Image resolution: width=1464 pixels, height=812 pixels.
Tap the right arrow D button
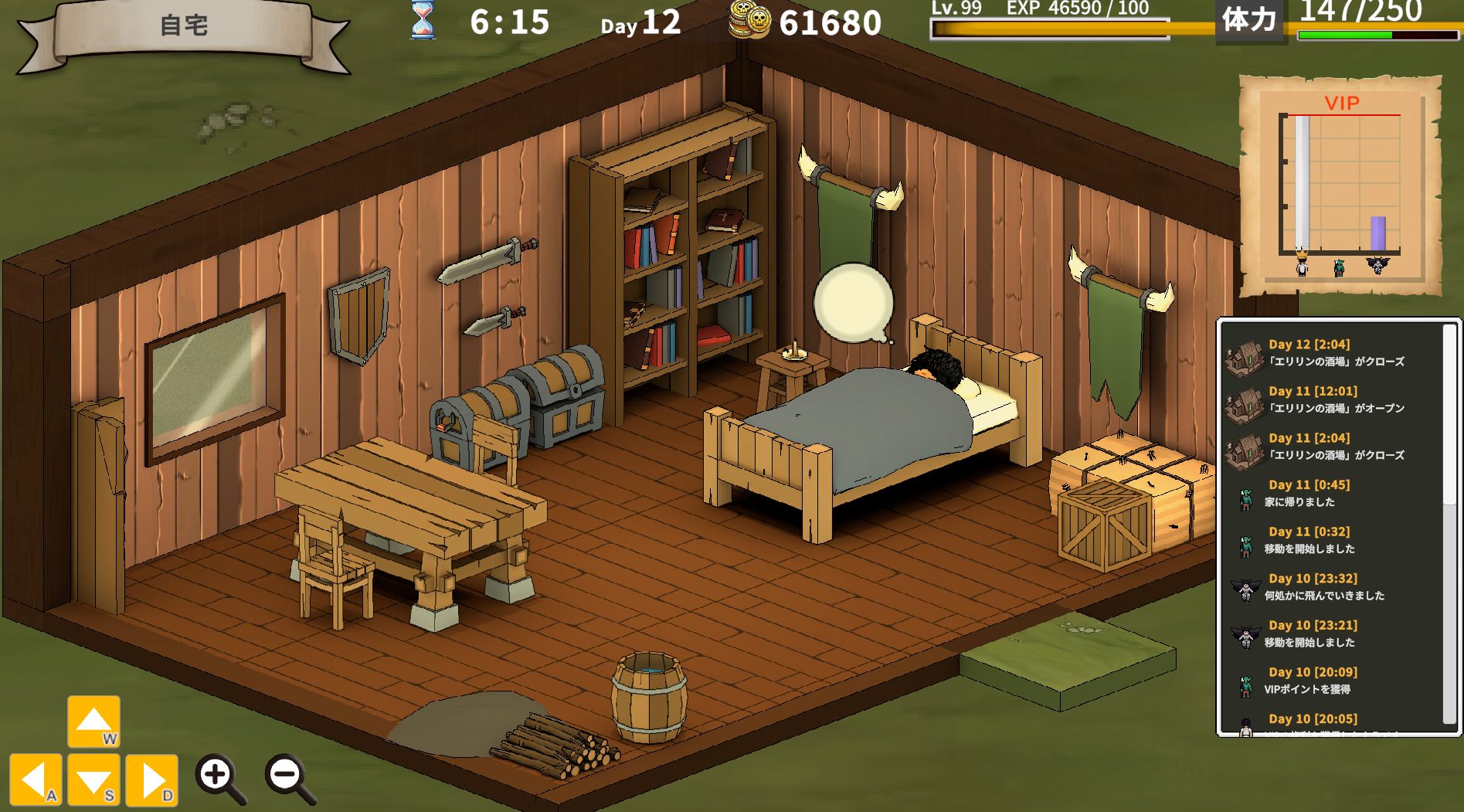click(151, 780)
